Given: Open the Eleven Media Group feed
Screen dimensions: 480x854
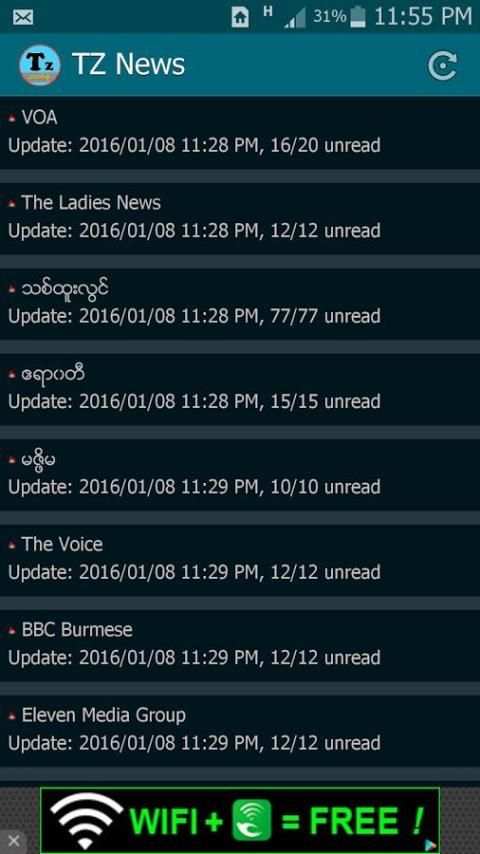Looking at the screenshot, I should (240, 731).
